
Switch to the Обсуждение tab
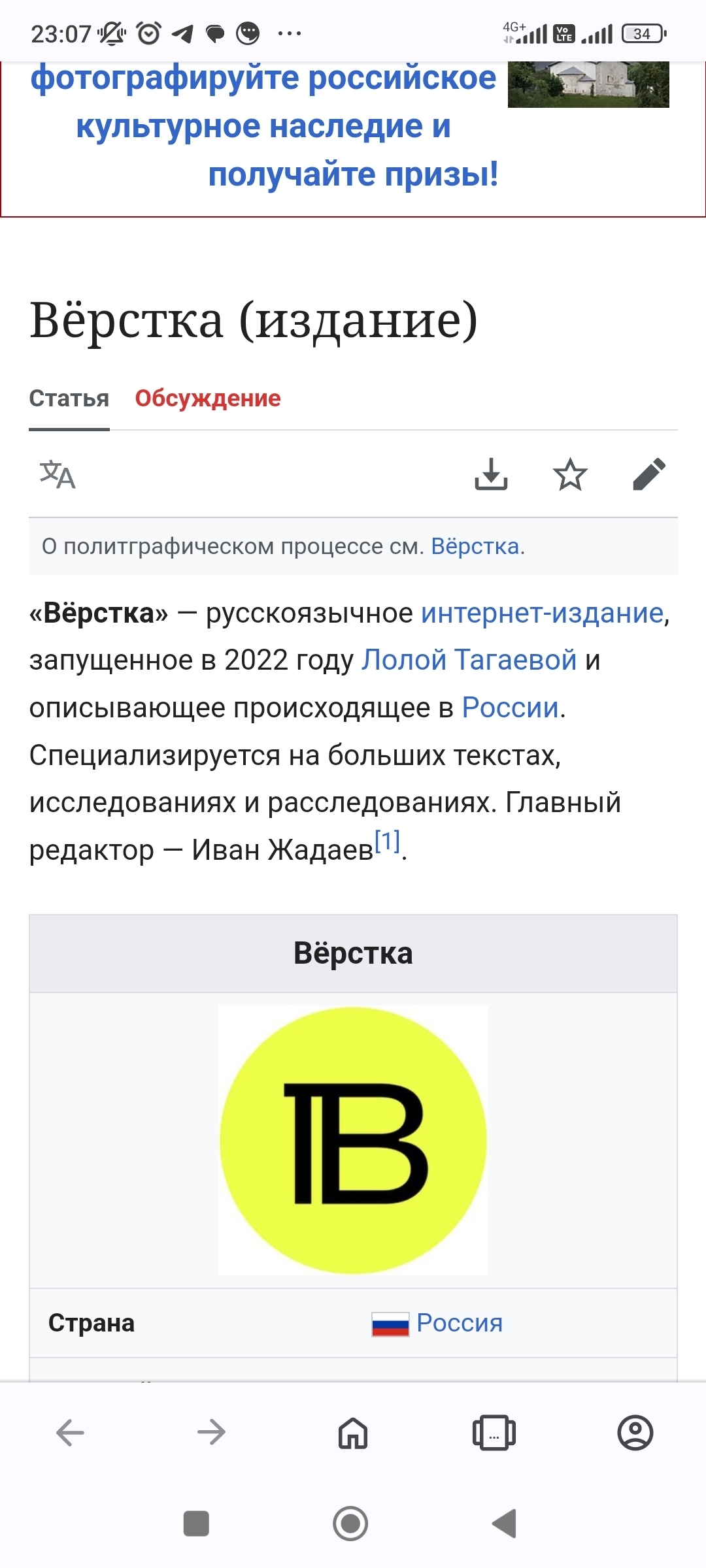point(208,399)
